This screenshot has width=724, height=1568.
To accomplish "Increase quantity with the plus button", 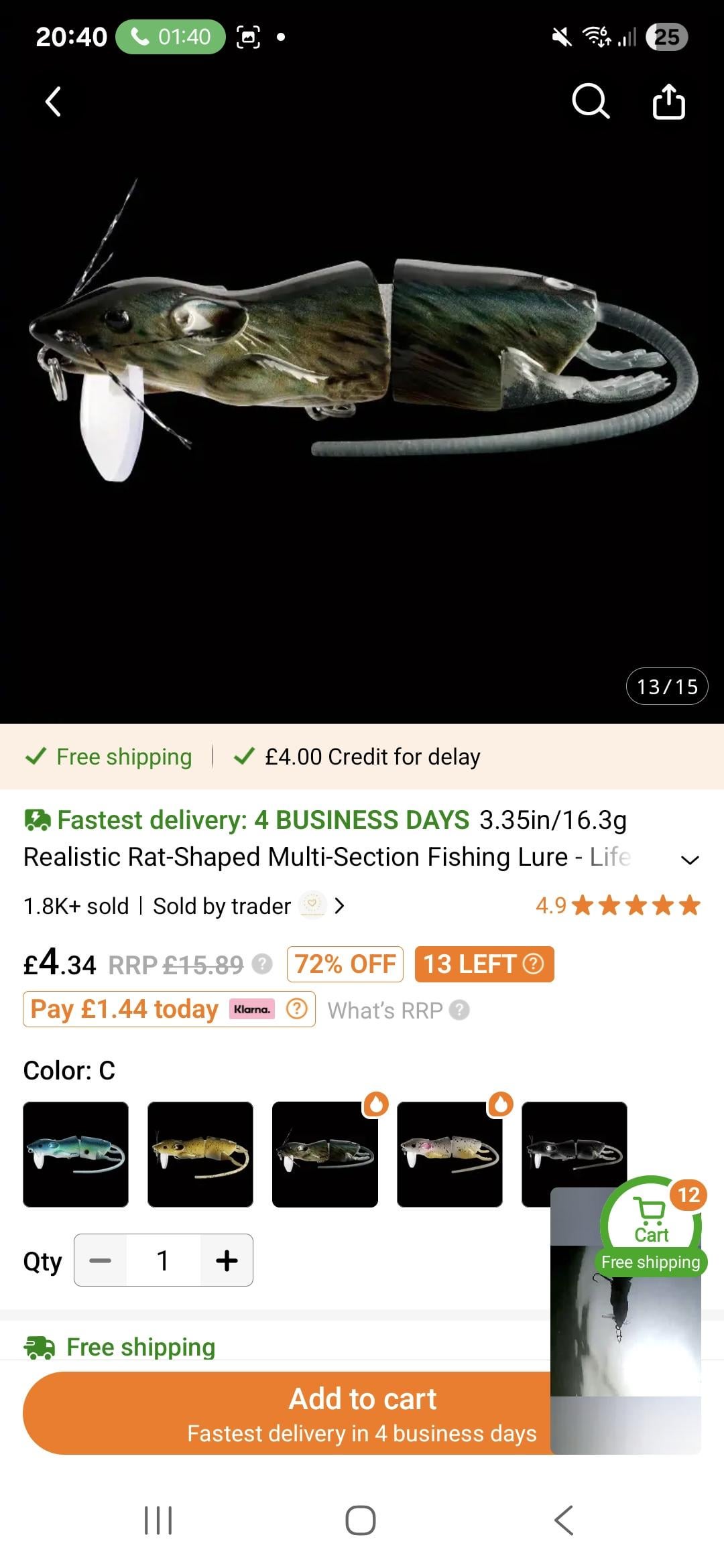I will (x=227, y=1260).
